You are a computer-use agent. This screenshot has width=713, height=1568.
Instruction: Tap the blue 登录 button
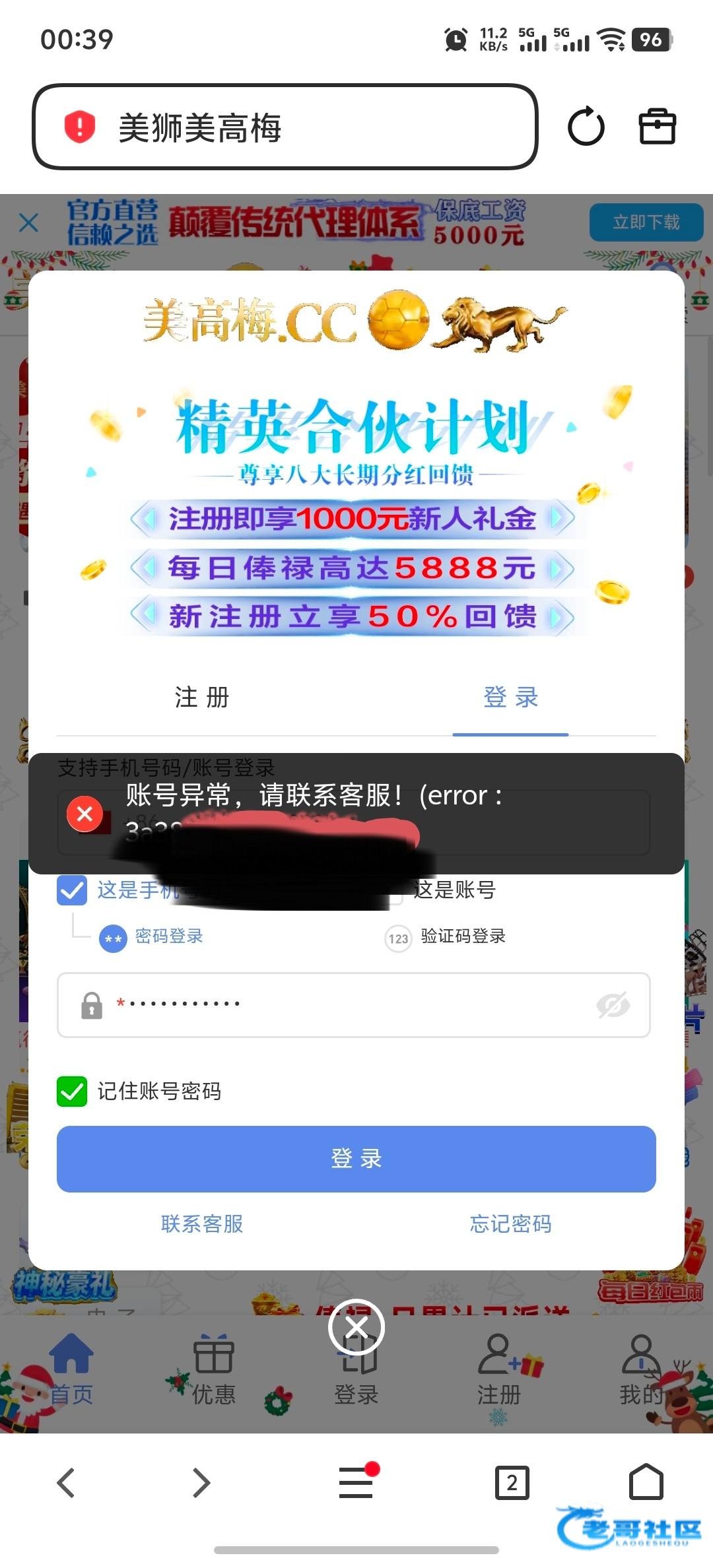[356, 1159]
